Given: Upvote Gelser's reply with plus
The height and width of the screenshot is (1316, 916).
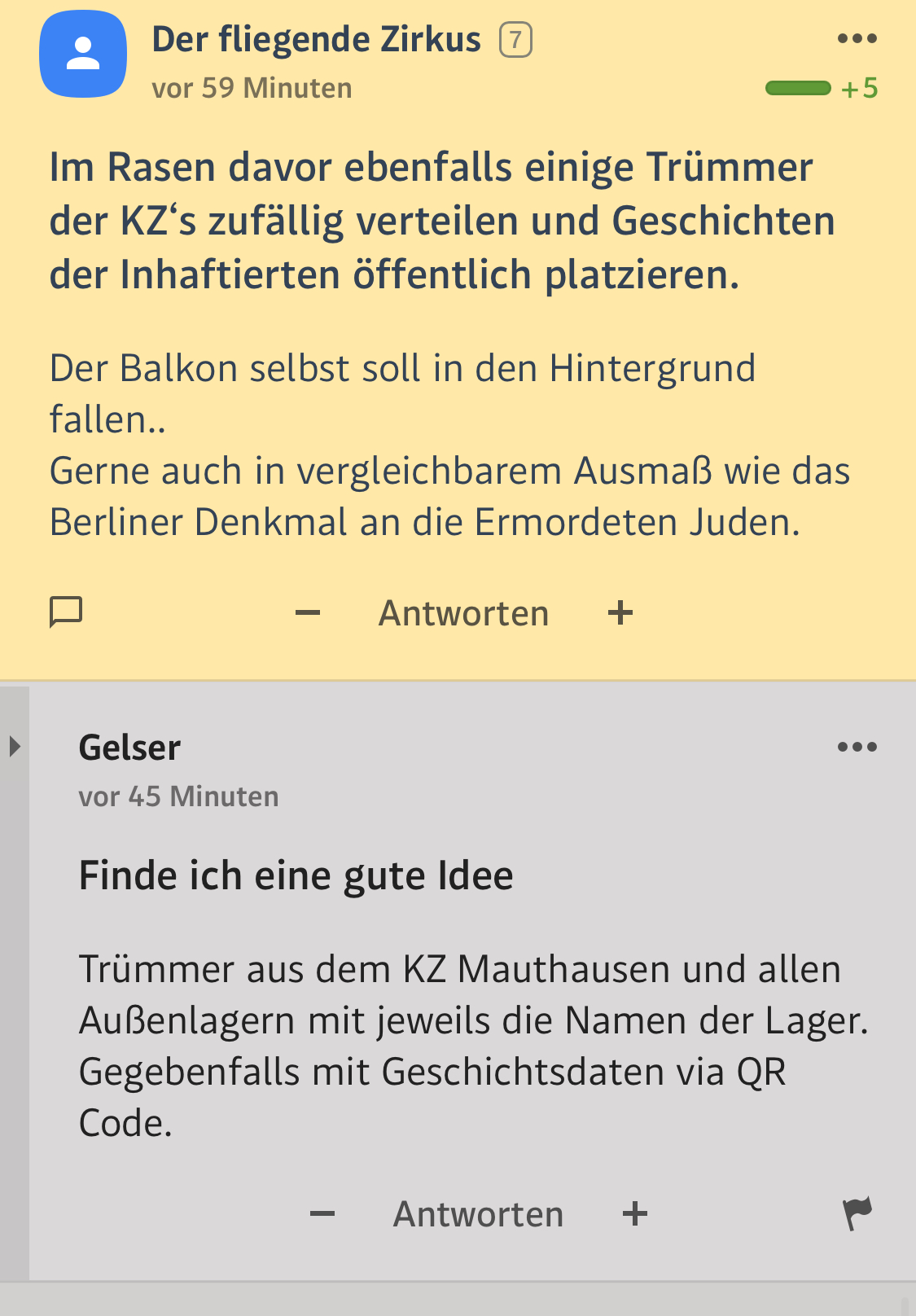Looking at the screenshot, I should pos(635,1214).
